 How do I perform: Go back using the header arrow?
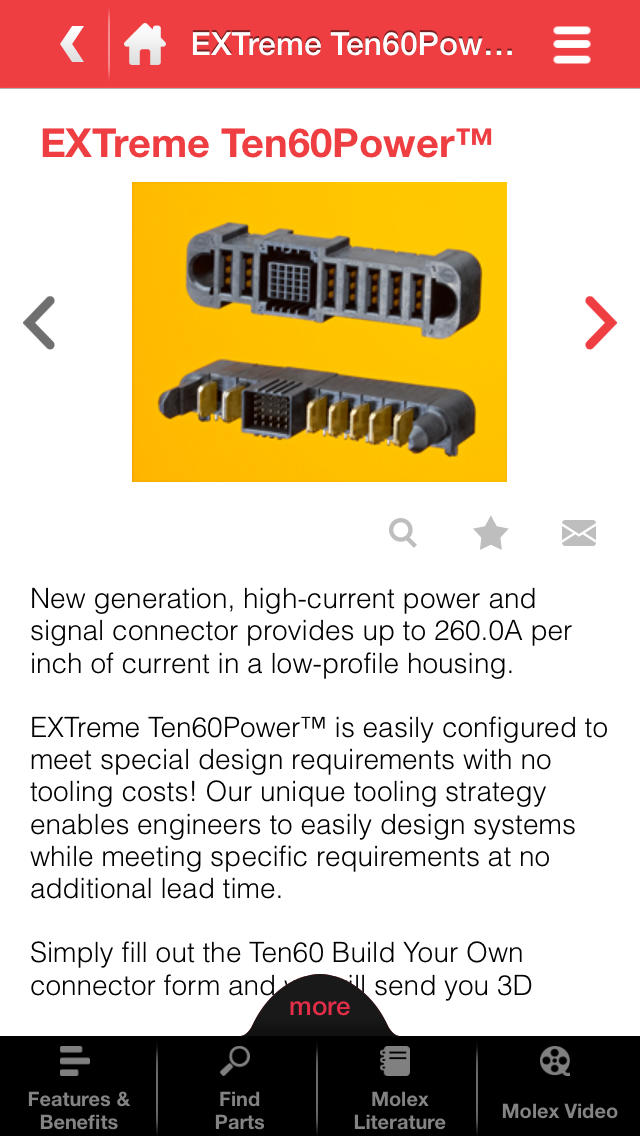(72, 44)
